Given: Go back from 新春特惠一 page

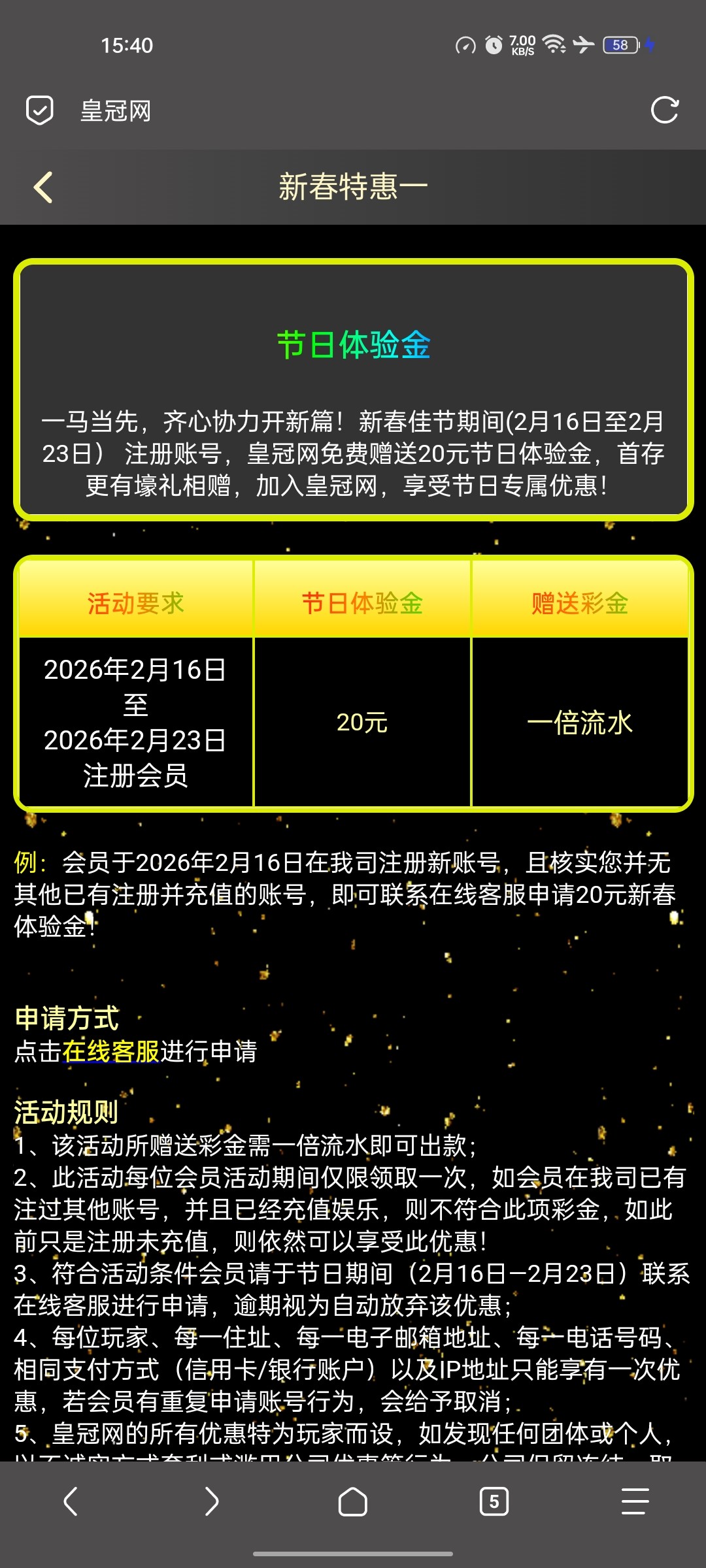Looking at the screenshot, I should [43, 188].
